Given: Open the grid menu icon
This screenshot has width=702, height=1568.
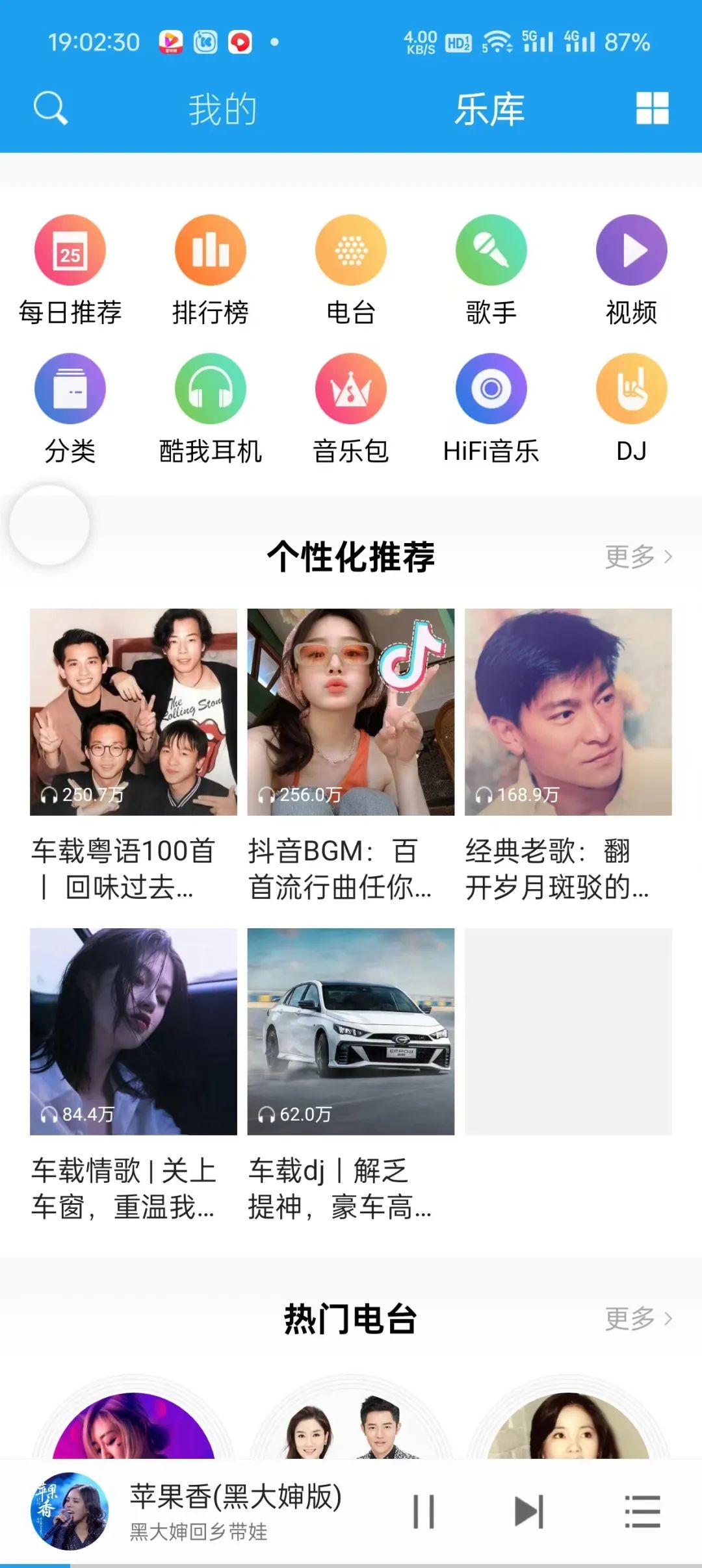Looking at the screenshot, I should [x=652, y=108].
